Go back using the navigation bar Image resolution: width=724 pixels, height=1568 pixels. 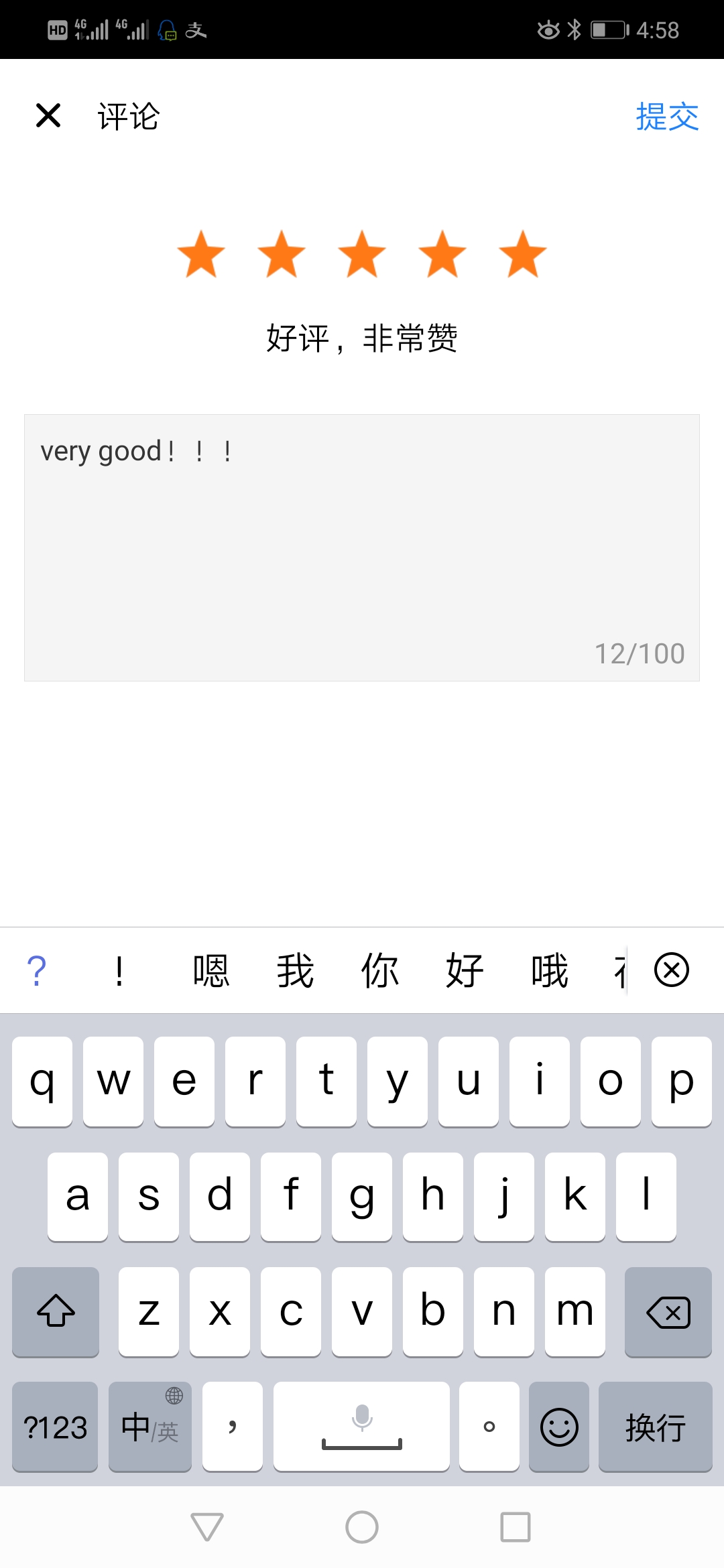(x=207, y=1527)
